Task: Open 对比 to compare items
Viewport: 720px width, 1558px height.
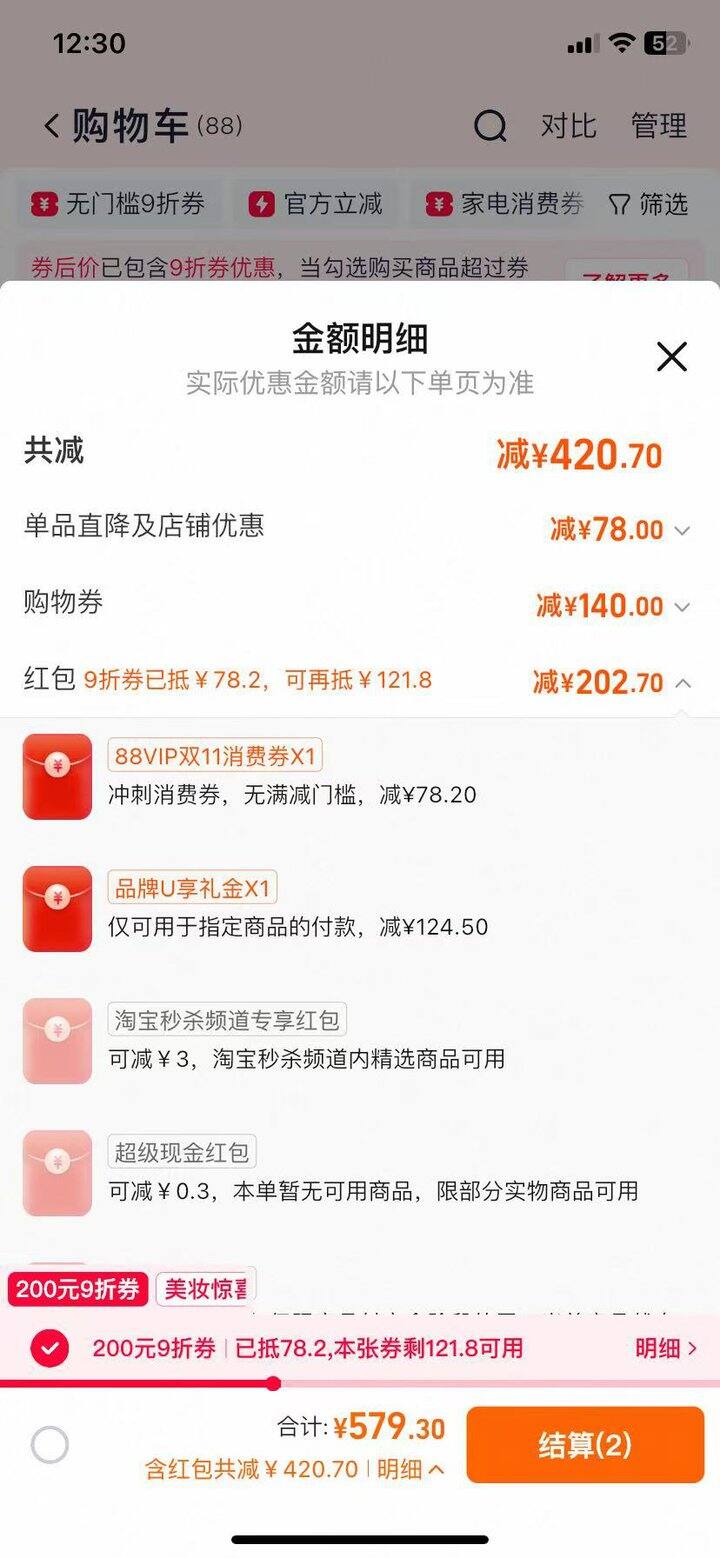Action: [x=568, y=126]
